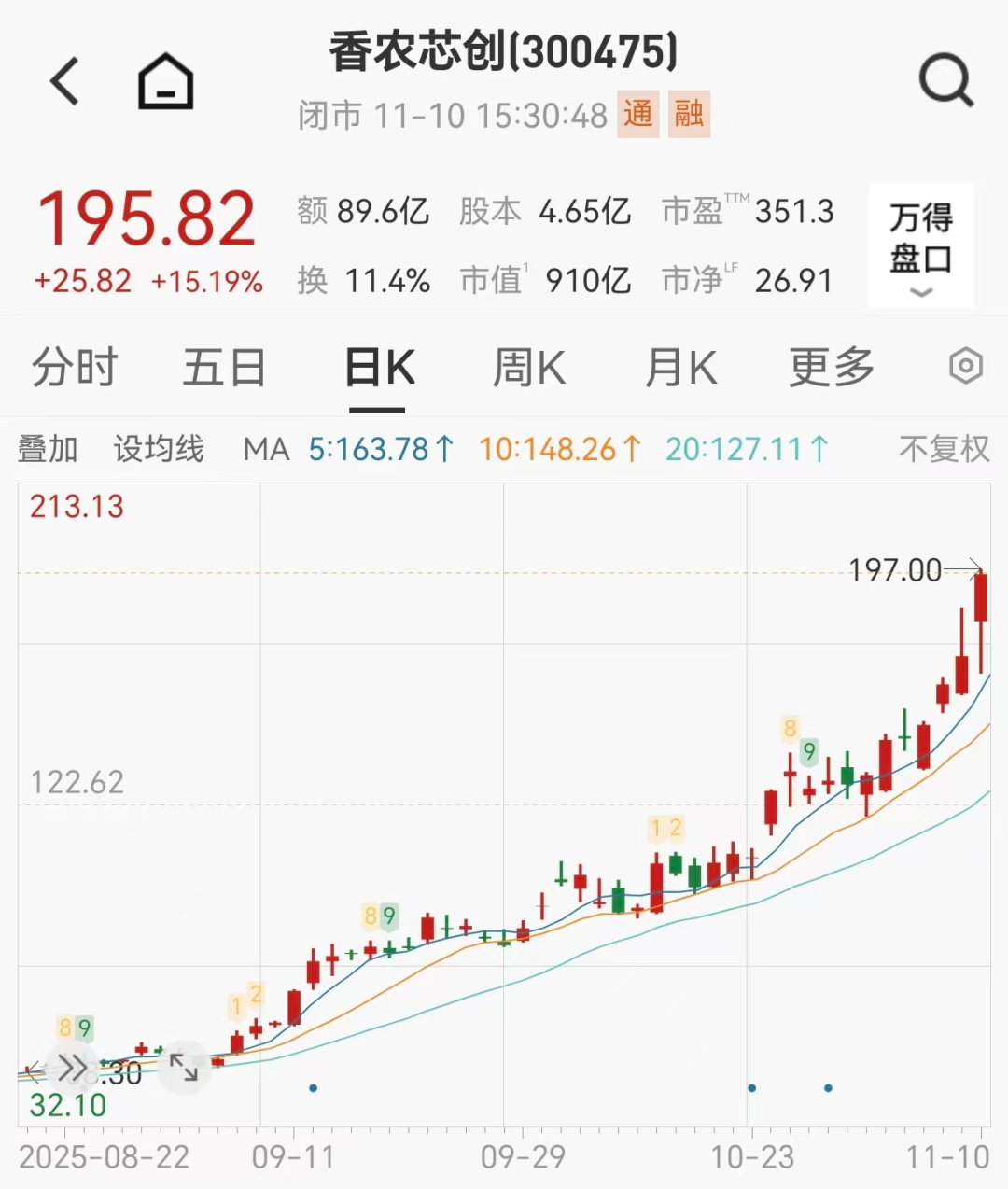
Task: Open chart settings hexagon icon
Action: [x=965, y=366]
